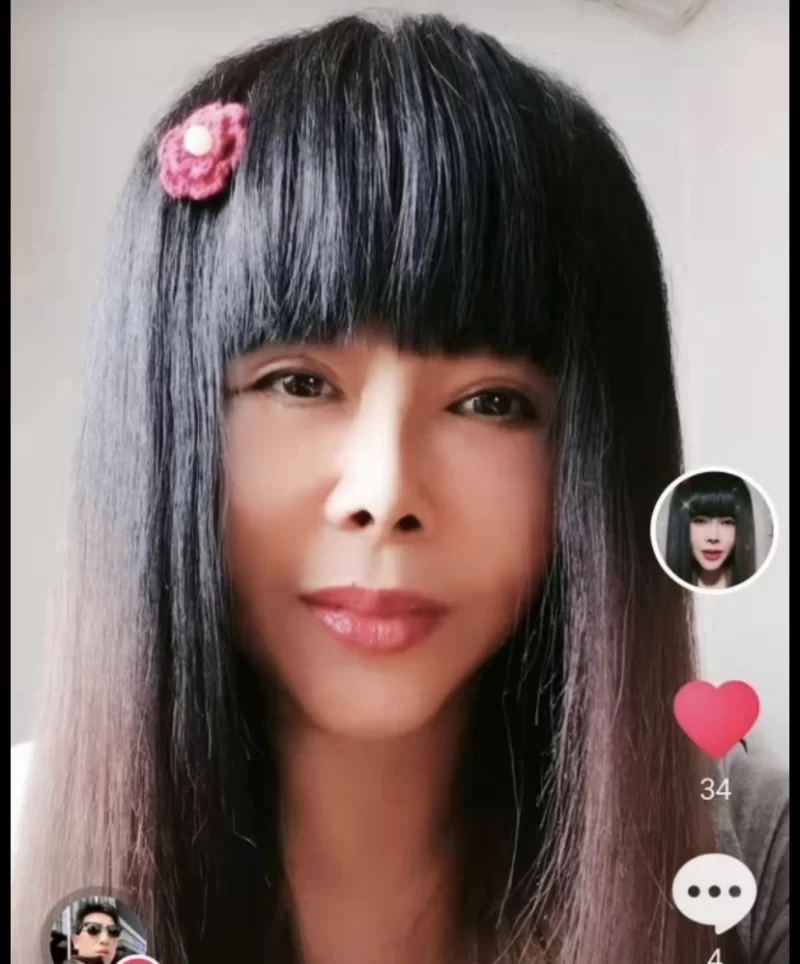Screen dimensions: 800x964
Task: Tap the sunglasses user avatar thumbnail
Action: [95, 930]
